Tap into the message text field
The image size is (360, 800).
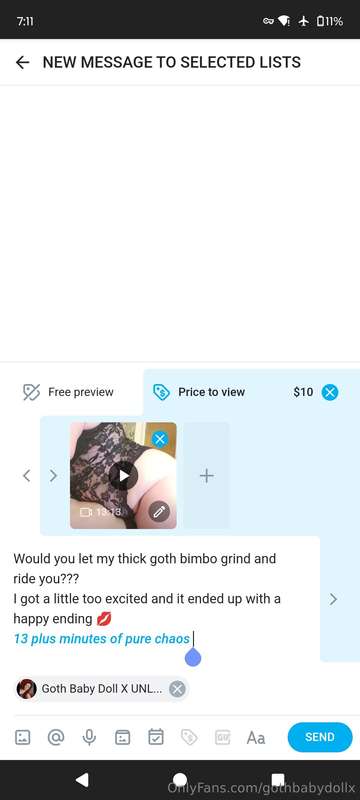pos(160,599)
